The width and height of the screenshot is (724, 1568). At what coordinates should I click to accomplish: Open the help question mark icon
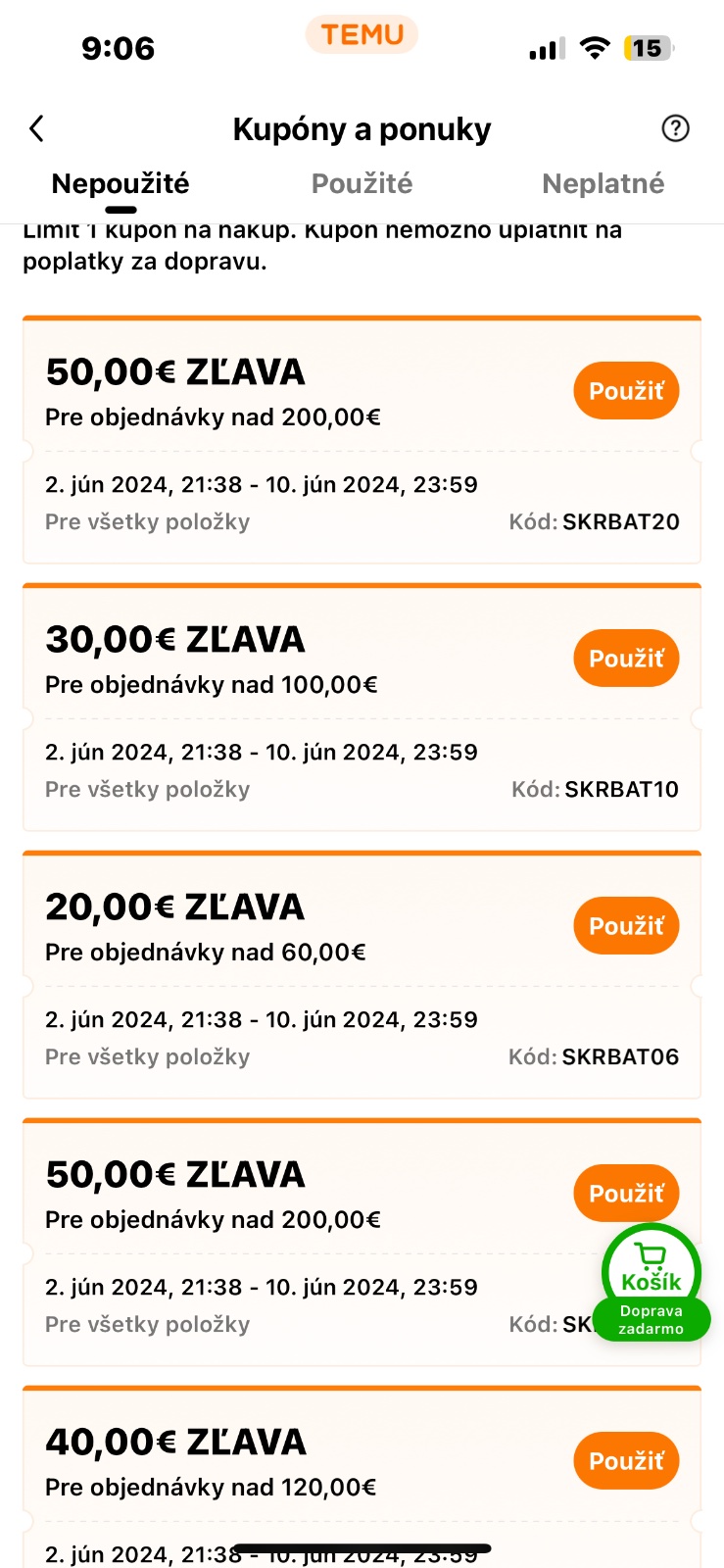coord(675,128)
